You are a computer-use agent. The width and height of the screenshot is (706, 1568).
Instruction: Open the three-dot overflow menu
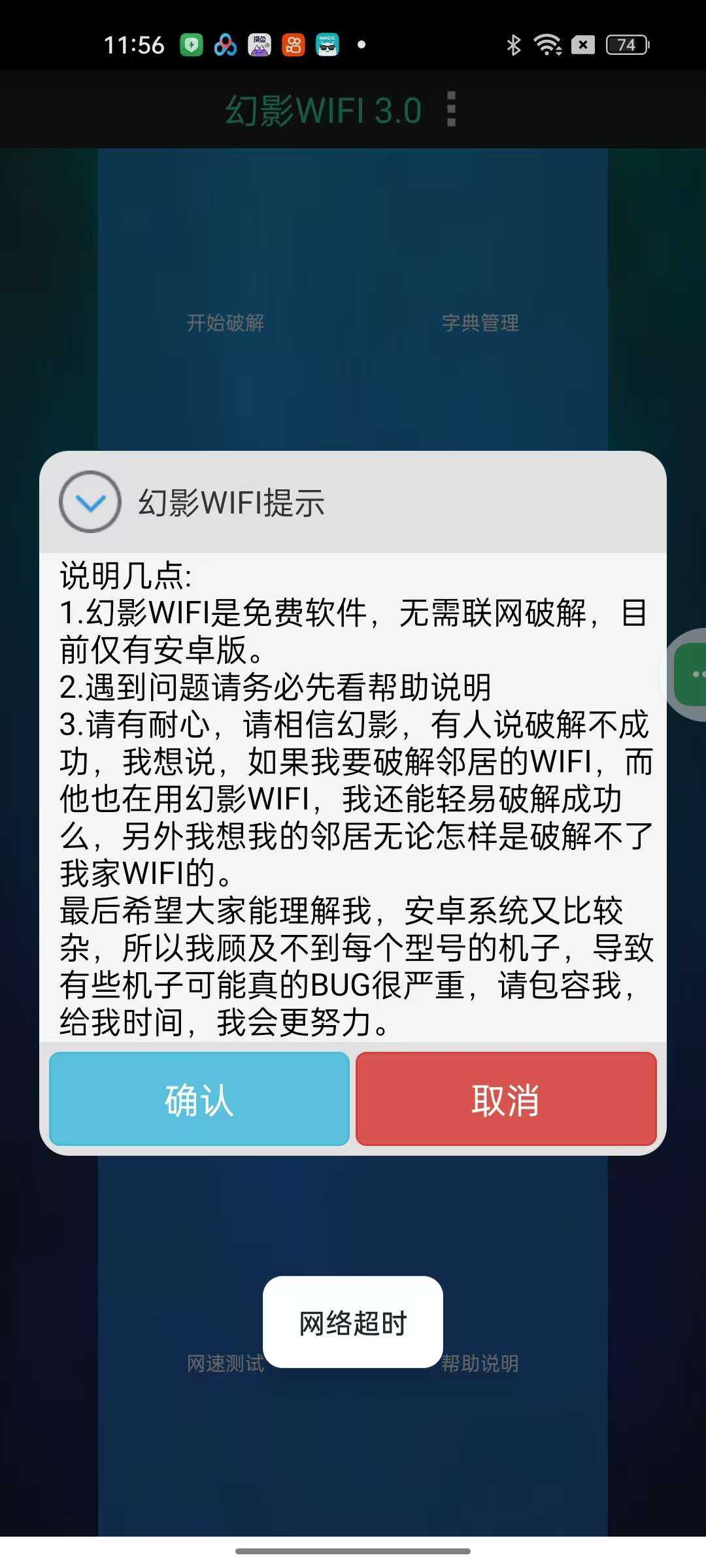pyautogui.click(x=451, y=109)
